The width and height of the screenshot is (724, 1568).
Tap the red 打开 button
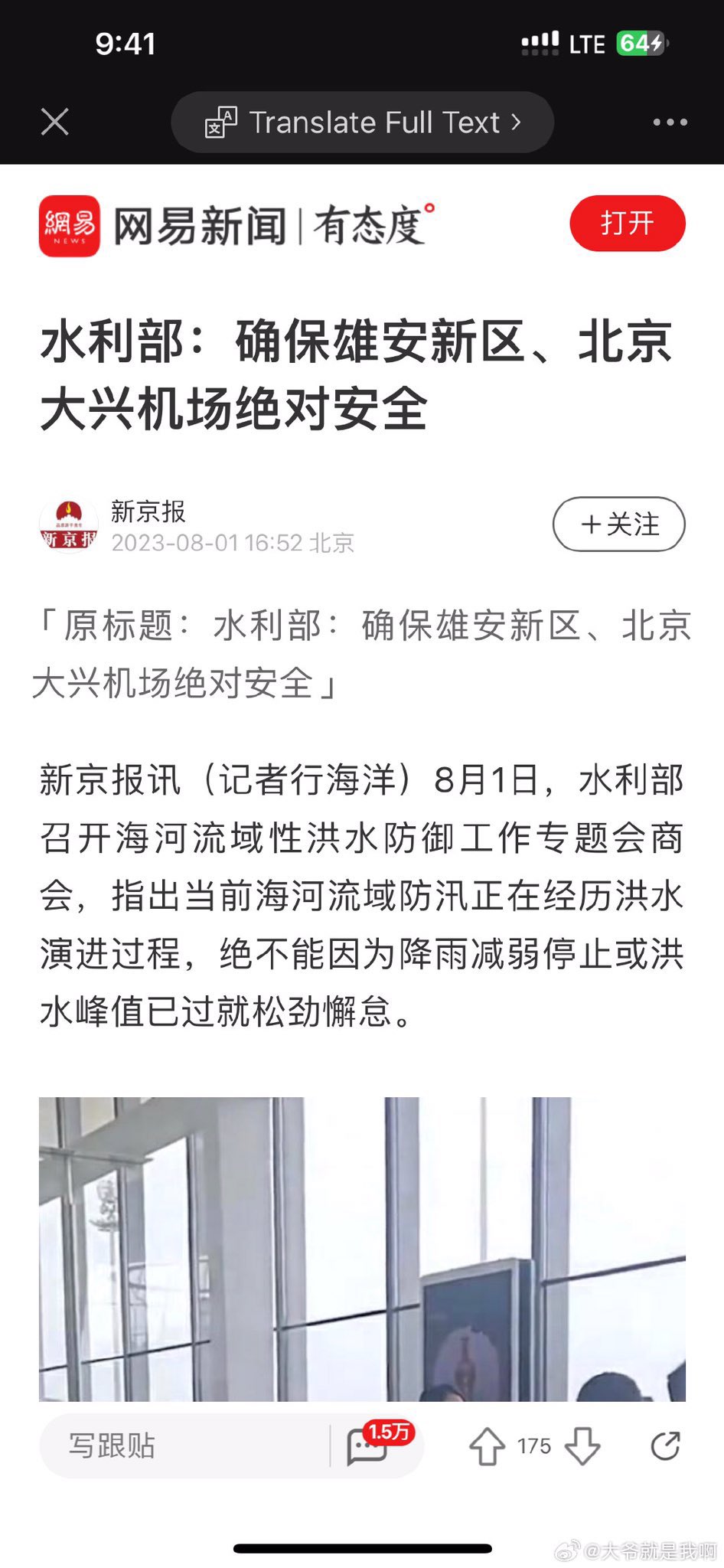pyautogui.click(x=628, y=224)
